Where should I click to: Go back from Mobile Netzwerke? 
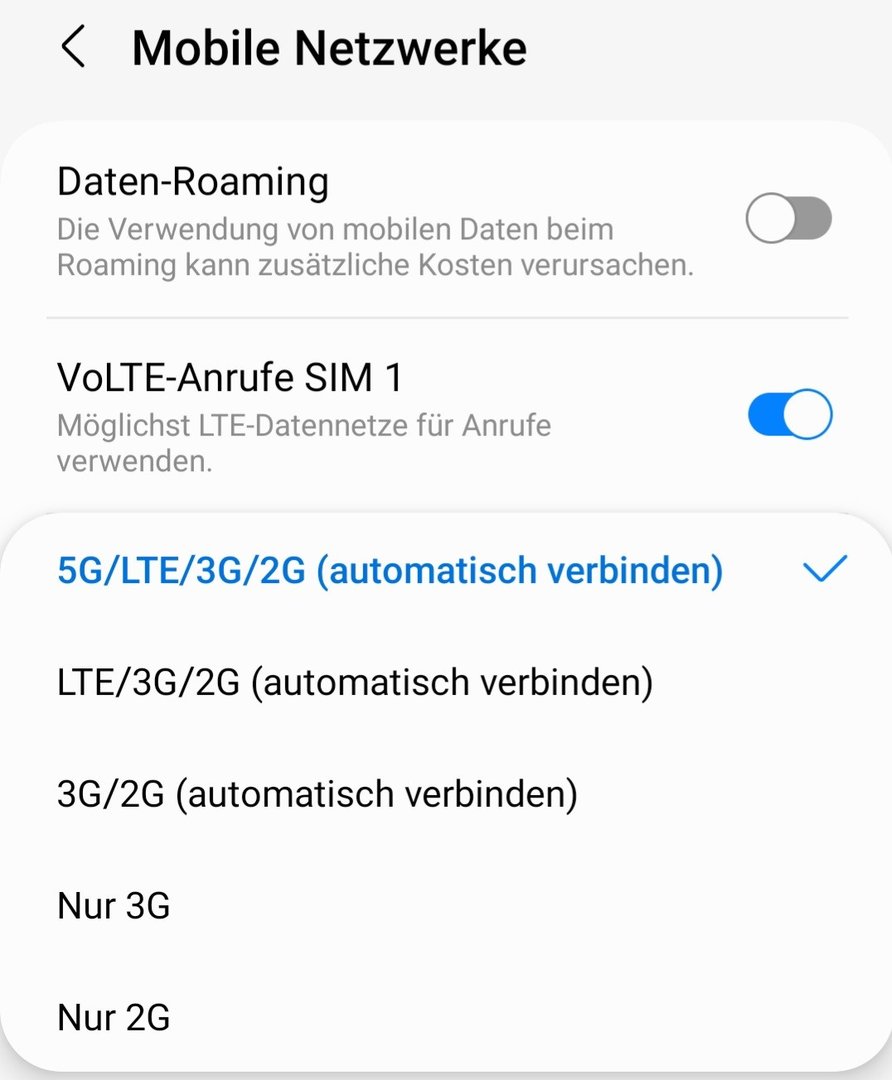point(73,48)
